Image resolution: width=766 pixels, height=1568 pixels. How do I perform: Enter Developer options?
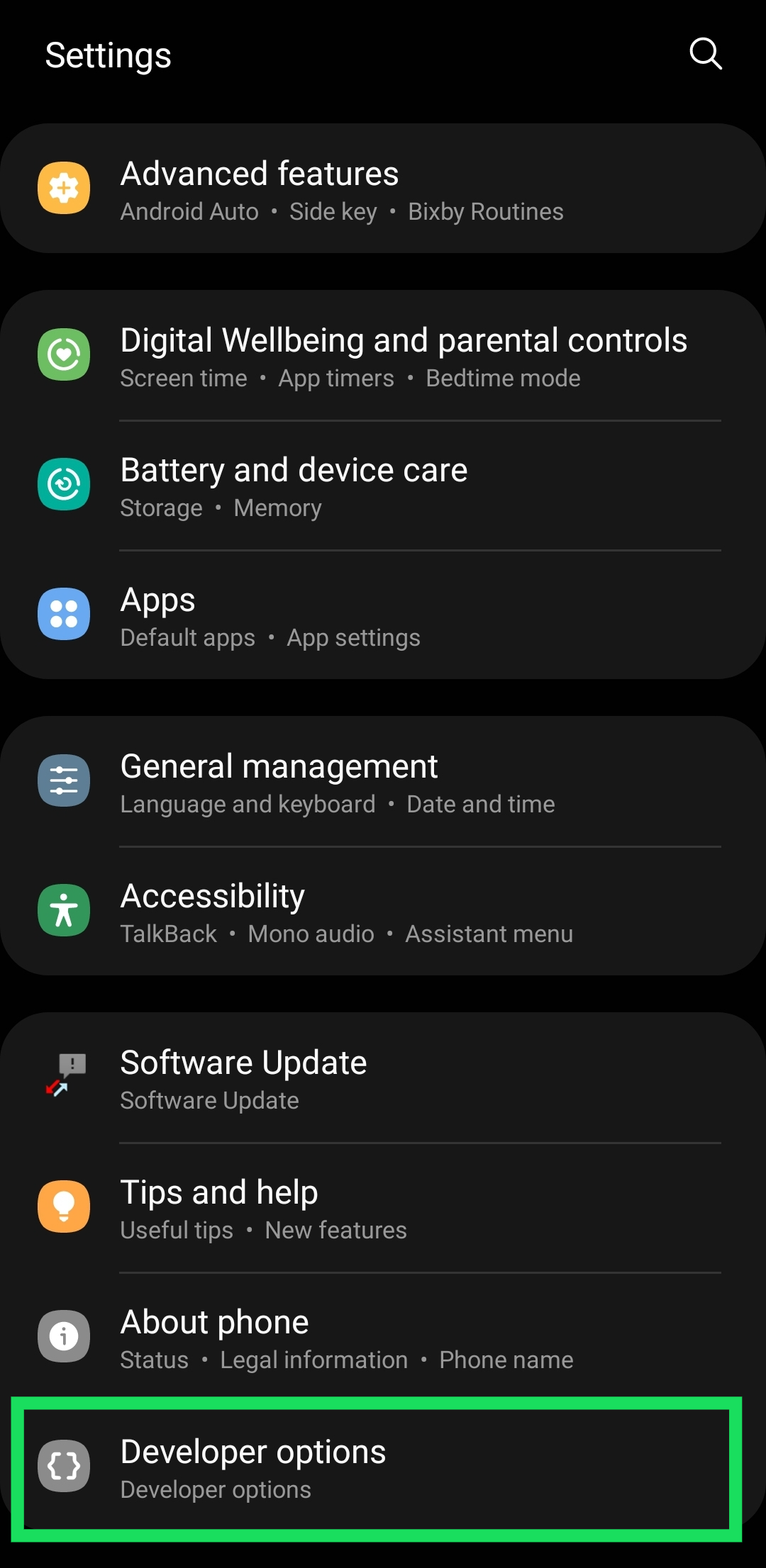pos(383,1468)
